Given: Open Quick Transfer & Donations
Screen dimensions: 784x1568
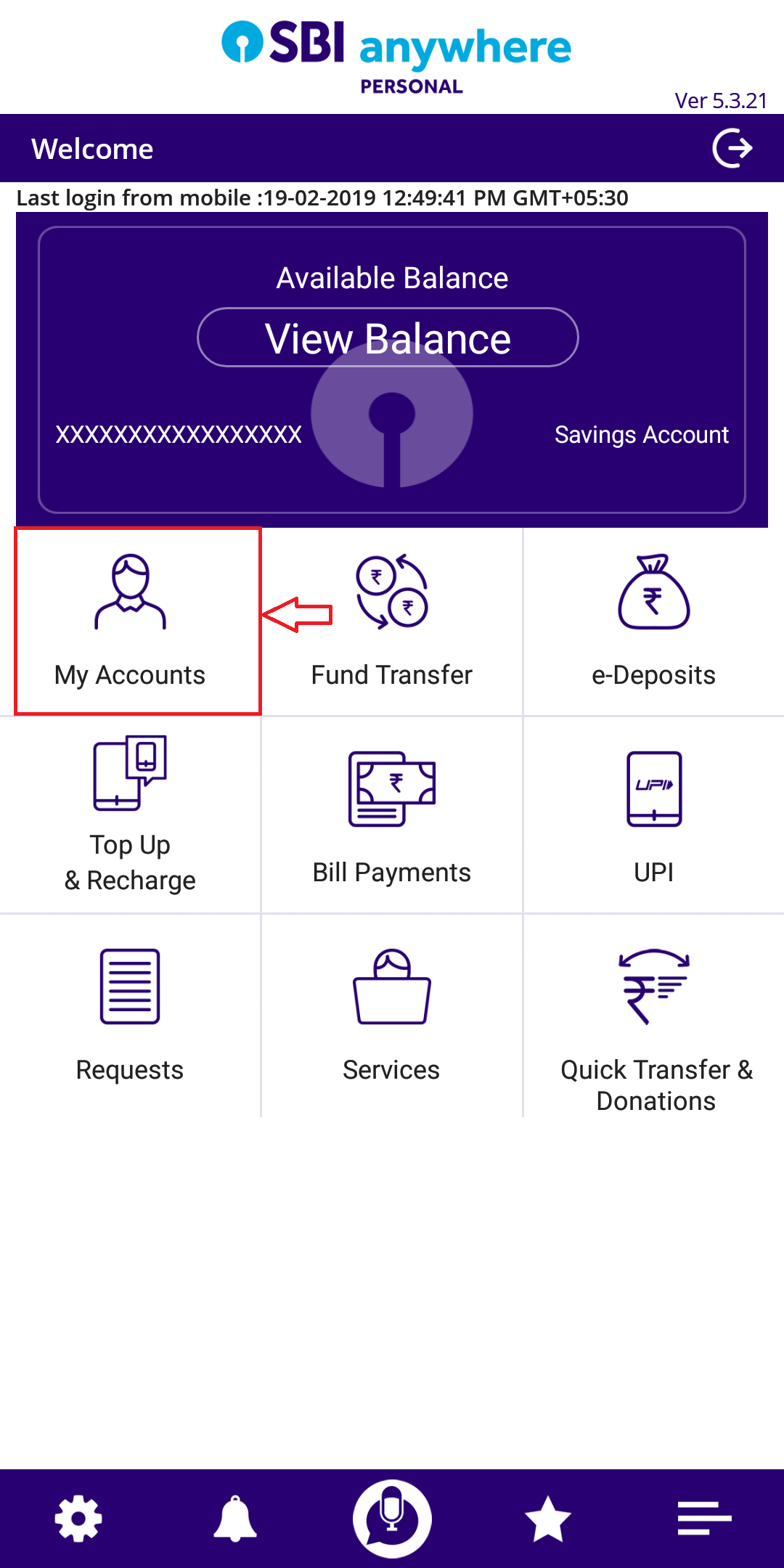Looking at the screenshot, I should coord(653,1015).
